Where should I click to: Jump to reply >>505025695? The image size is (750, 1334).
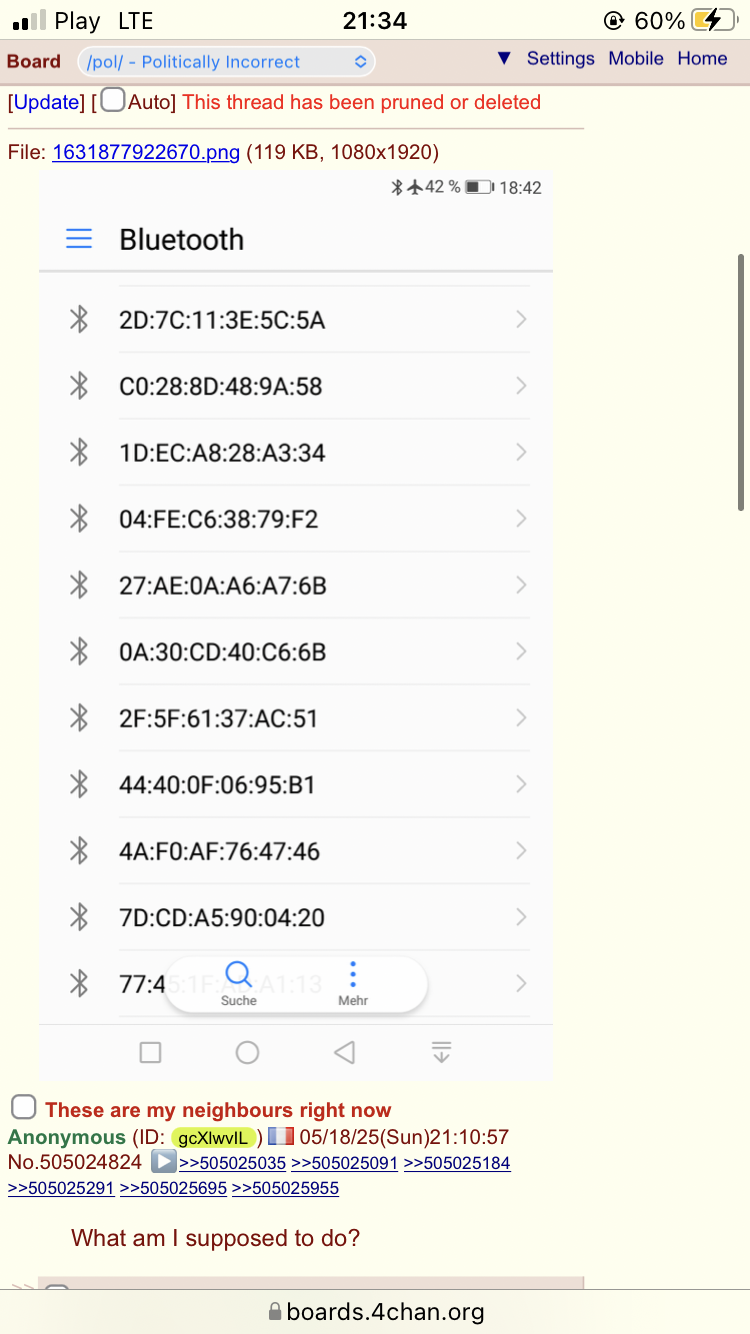pos(172,1188)
